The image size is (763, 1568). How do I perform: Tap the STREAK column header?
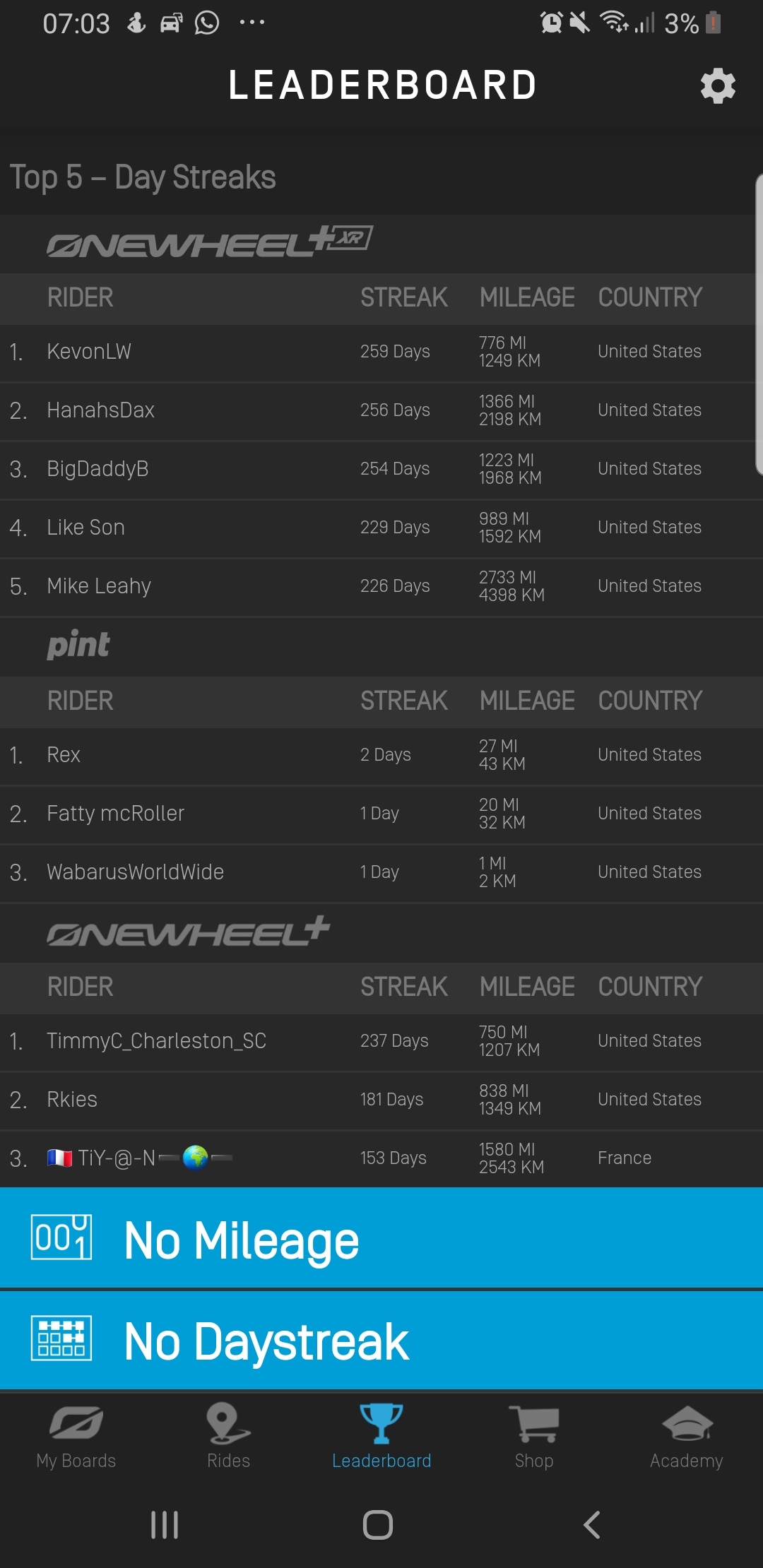click(x=404, y=297)
